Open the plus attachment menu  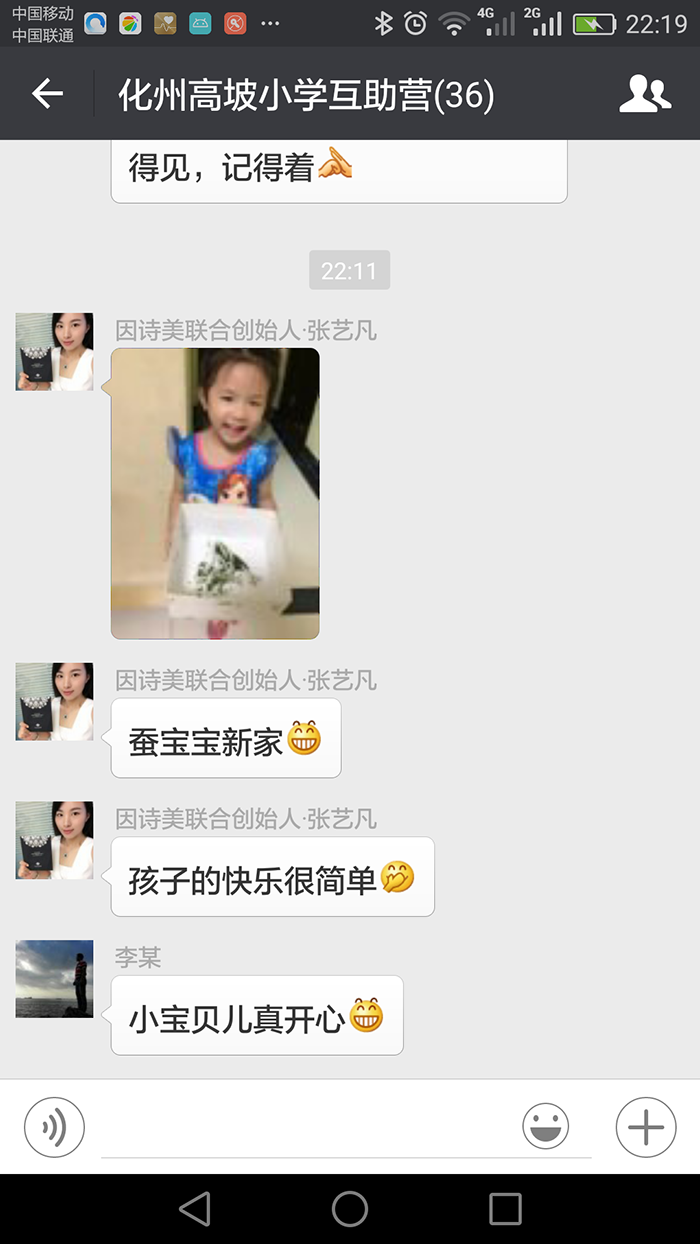click(645, 1127)
